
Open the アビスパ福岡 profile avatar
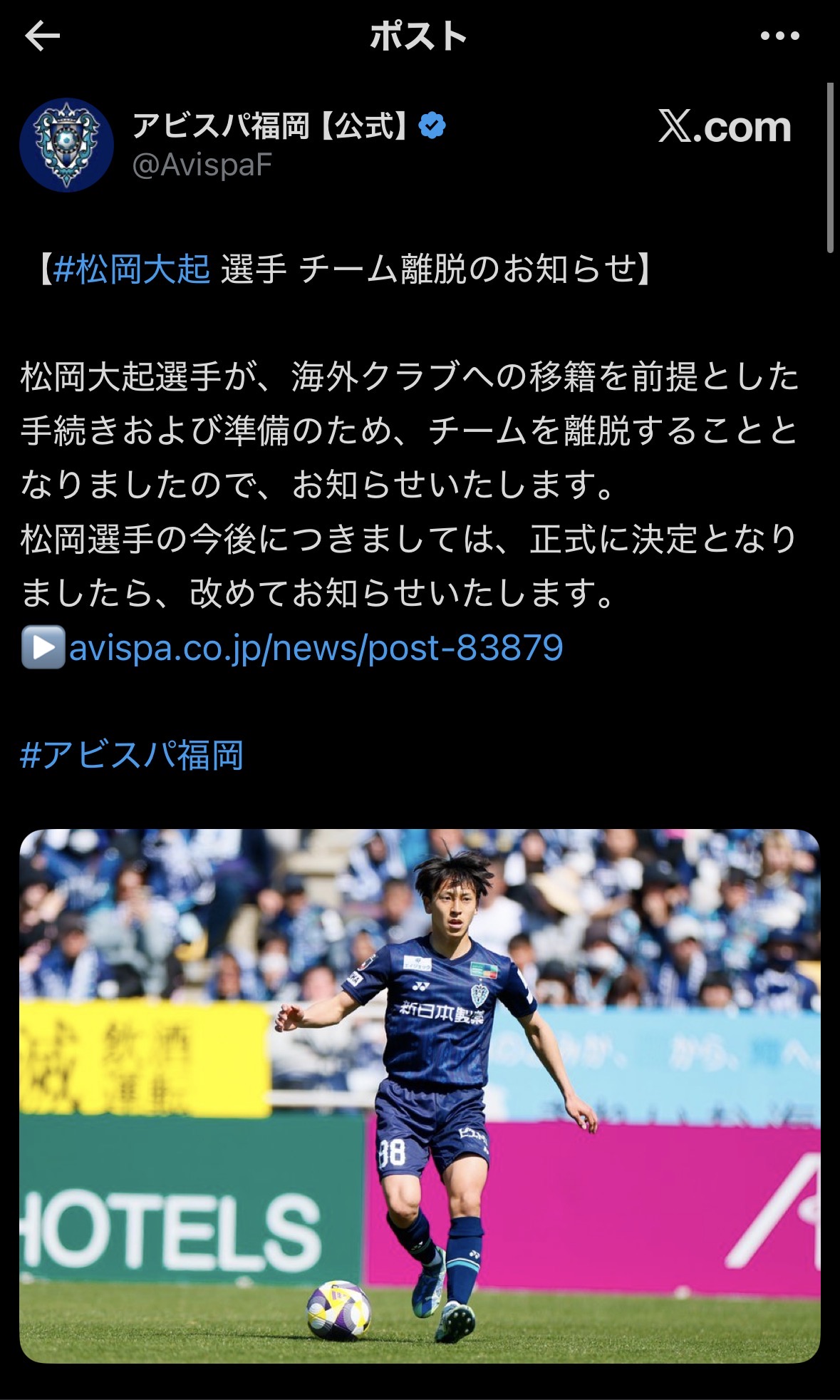(66, 145)
